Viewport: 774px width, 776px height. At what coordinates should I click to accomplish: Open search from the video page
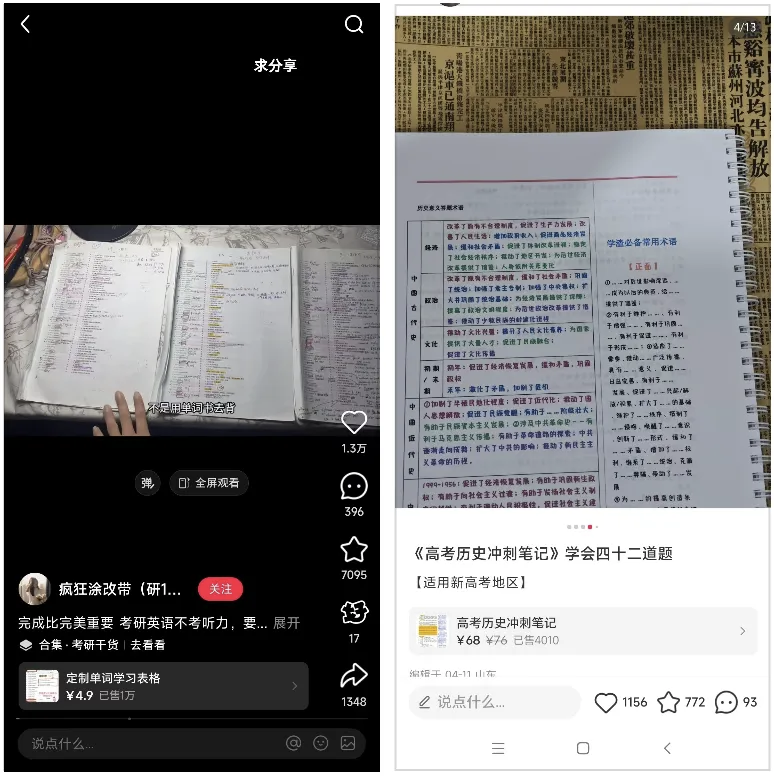(354, 25)
